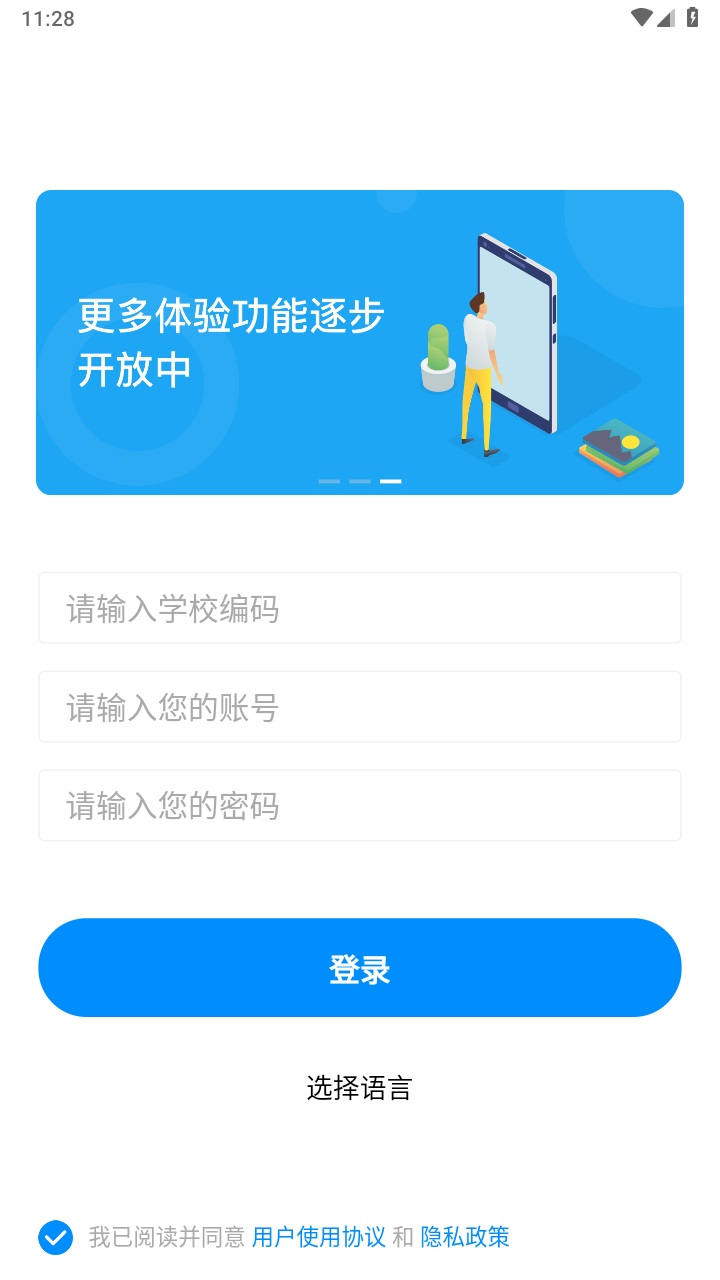Open the 选择语言 language selector
This screenshot has width=720, height=1280.
(360, 1087)
